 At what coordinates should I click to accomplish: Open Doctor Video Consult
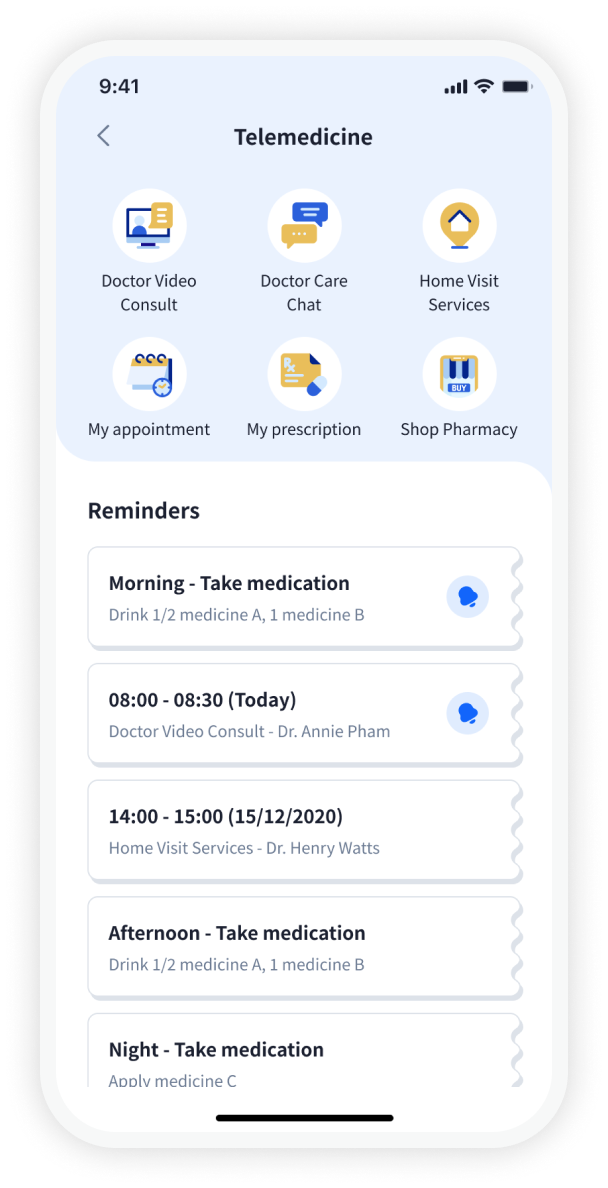pyautogui.click(x=149, y=226)
